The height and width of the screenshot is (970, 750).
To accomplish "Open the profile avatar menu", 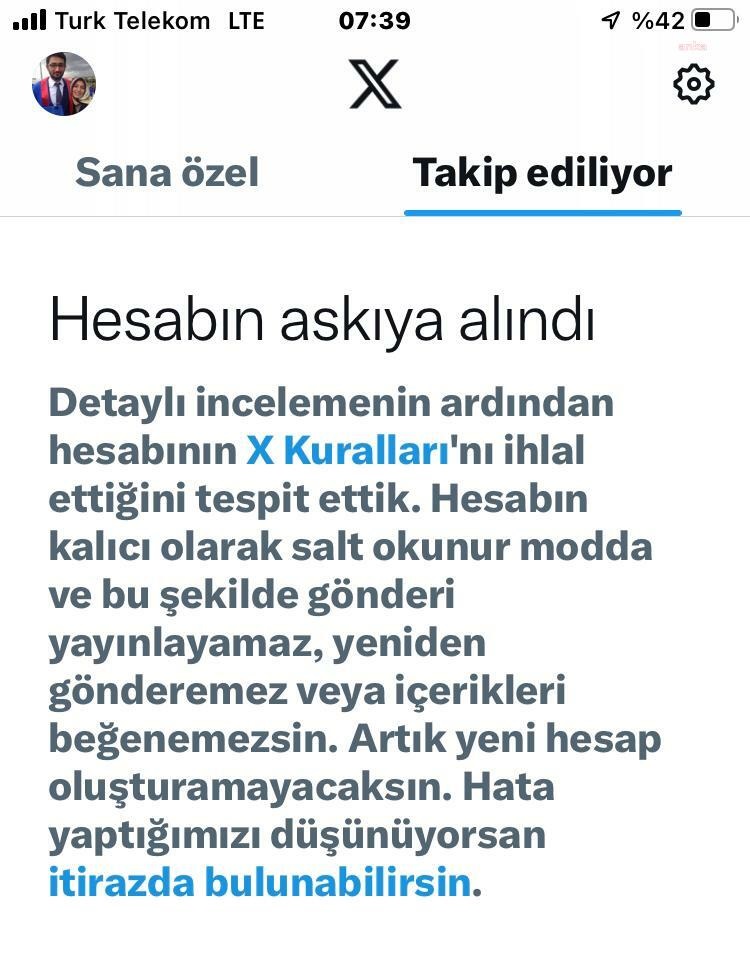I will [x=64, y=84].
